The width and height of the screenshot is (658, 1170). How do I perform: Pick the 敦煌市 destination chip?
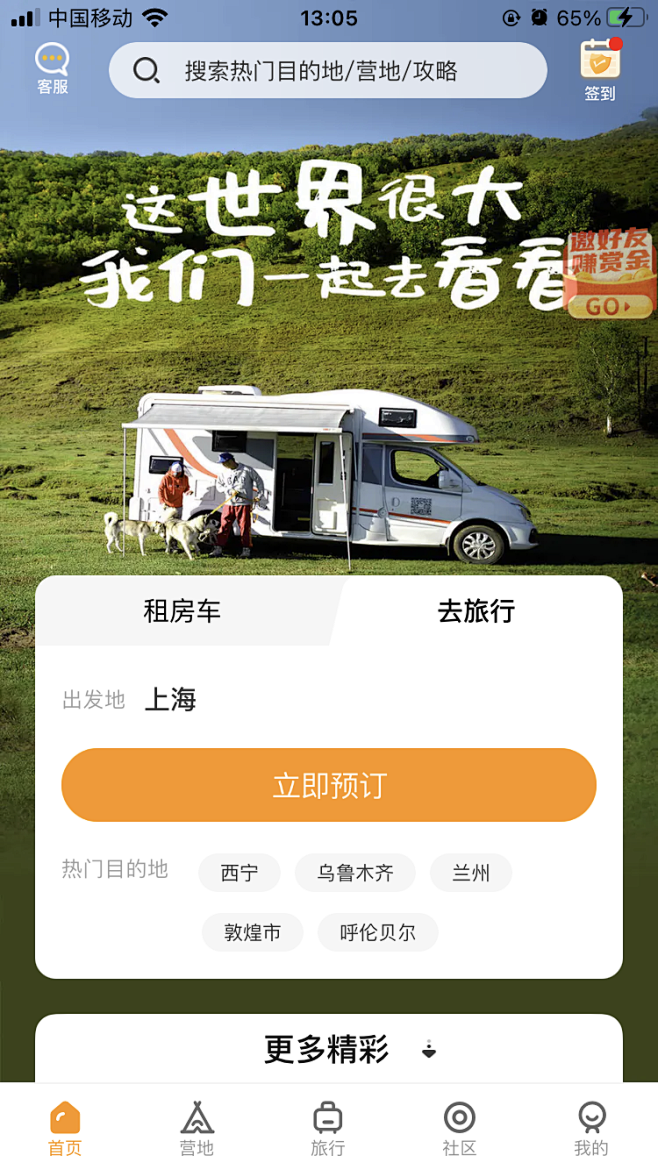(x=252, y=933)
